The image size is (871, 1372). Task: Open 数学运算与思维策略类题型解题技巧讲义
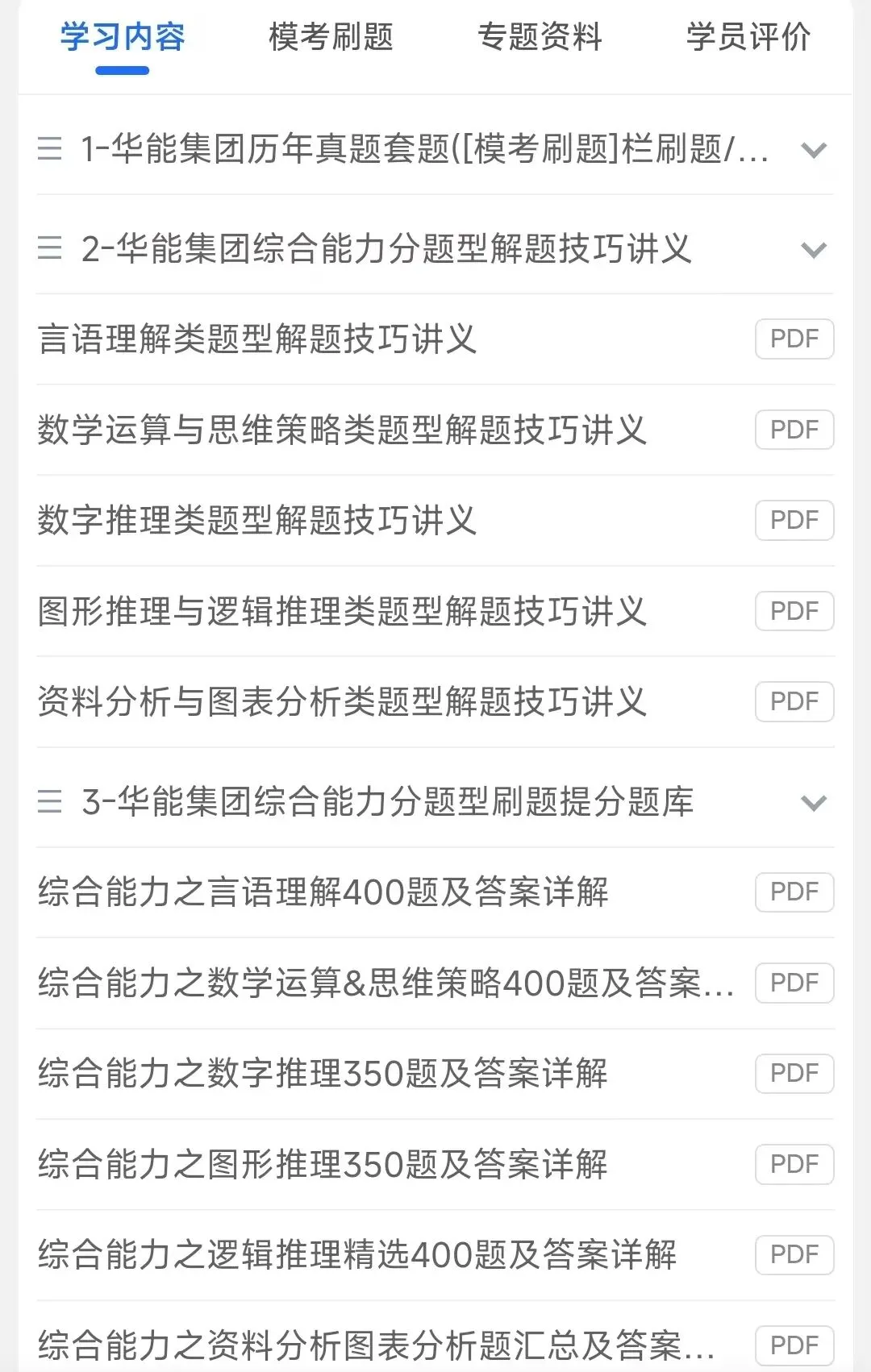[x=435, y=430]
